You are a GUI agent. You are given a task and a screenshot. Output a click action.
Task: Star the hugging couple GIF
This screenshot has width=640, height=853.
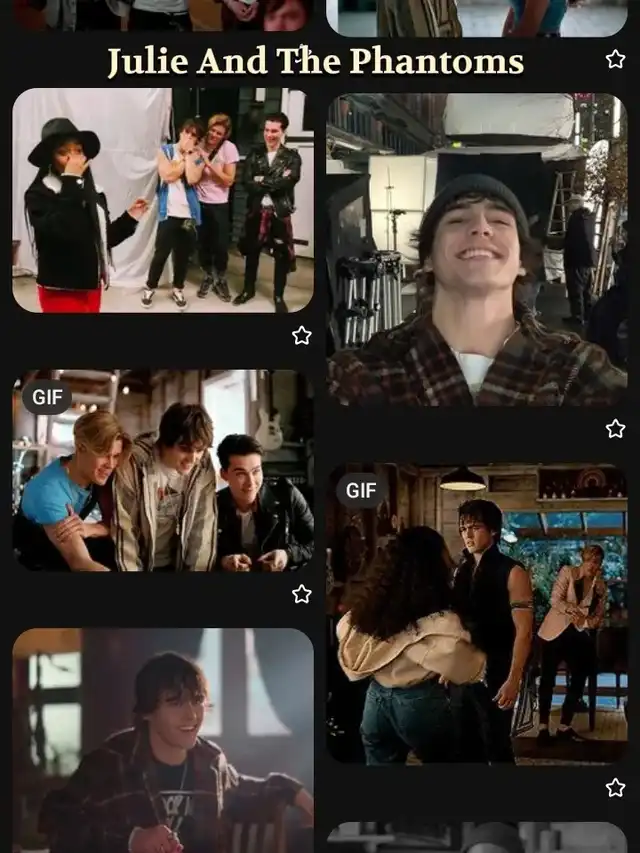pos(616,787)
